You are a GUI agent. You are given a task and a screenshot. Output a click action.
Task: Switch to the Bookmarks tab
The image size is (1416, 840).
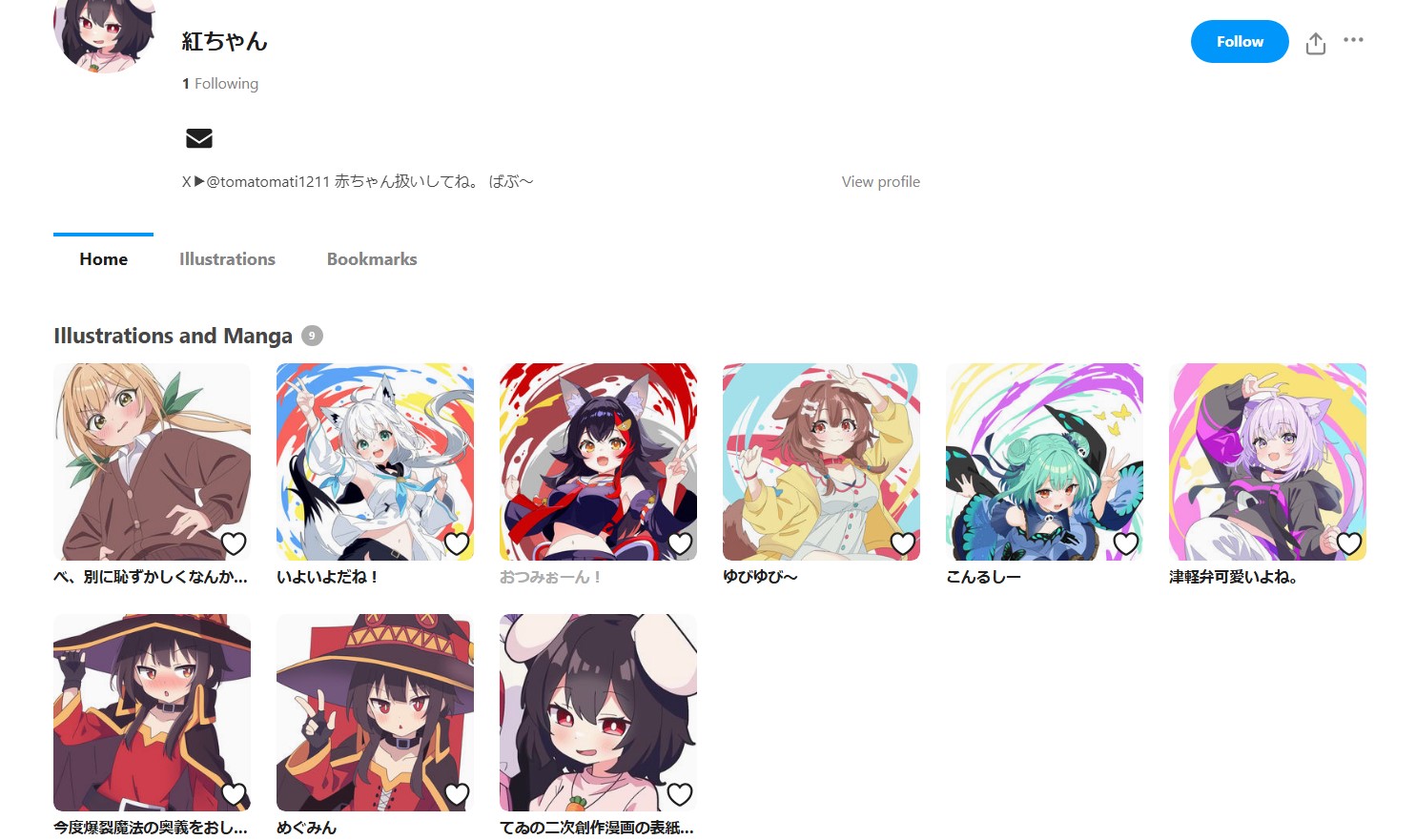coord(372,259)
